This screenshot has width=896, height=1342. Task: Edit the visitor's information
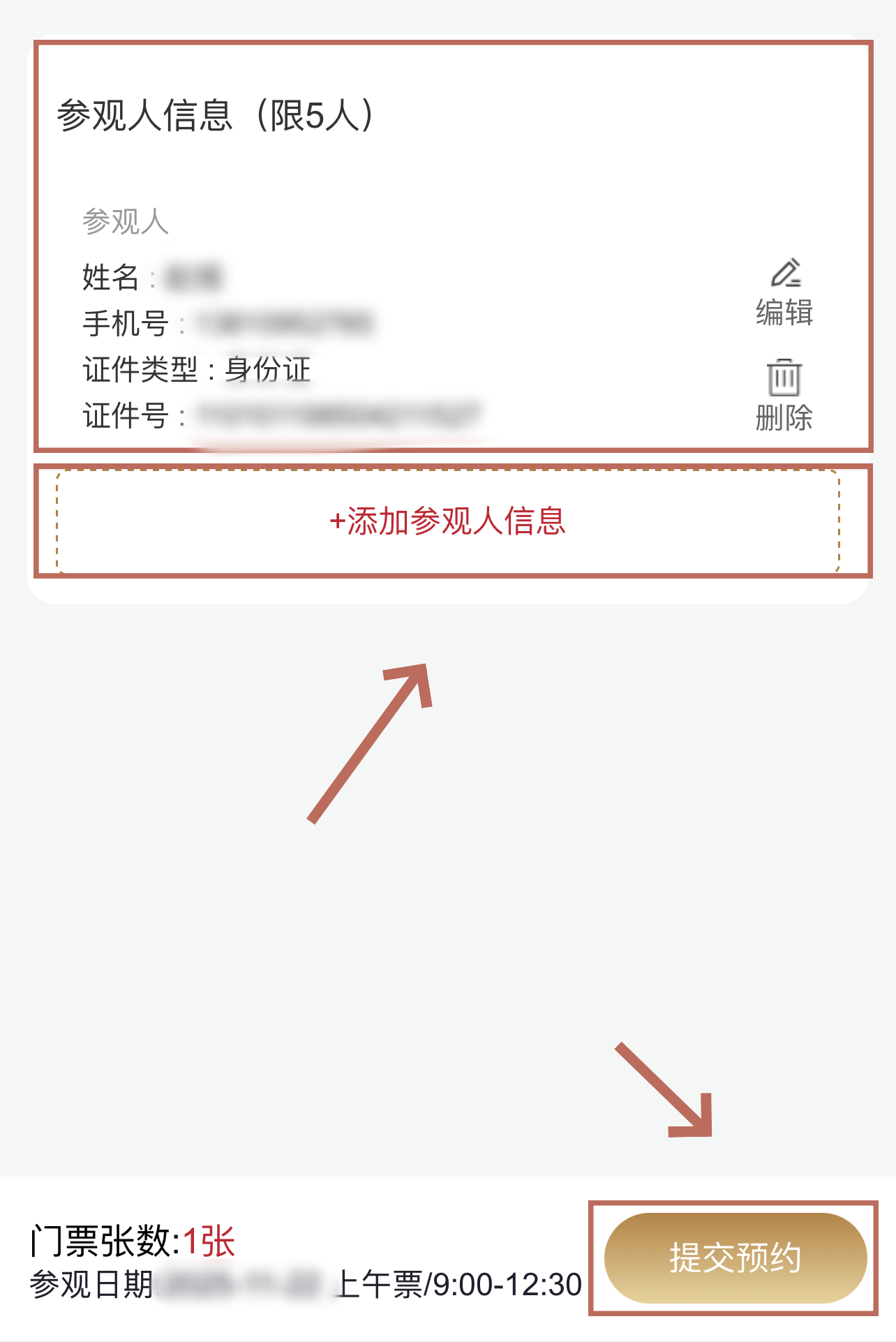[x=784, y=292]
